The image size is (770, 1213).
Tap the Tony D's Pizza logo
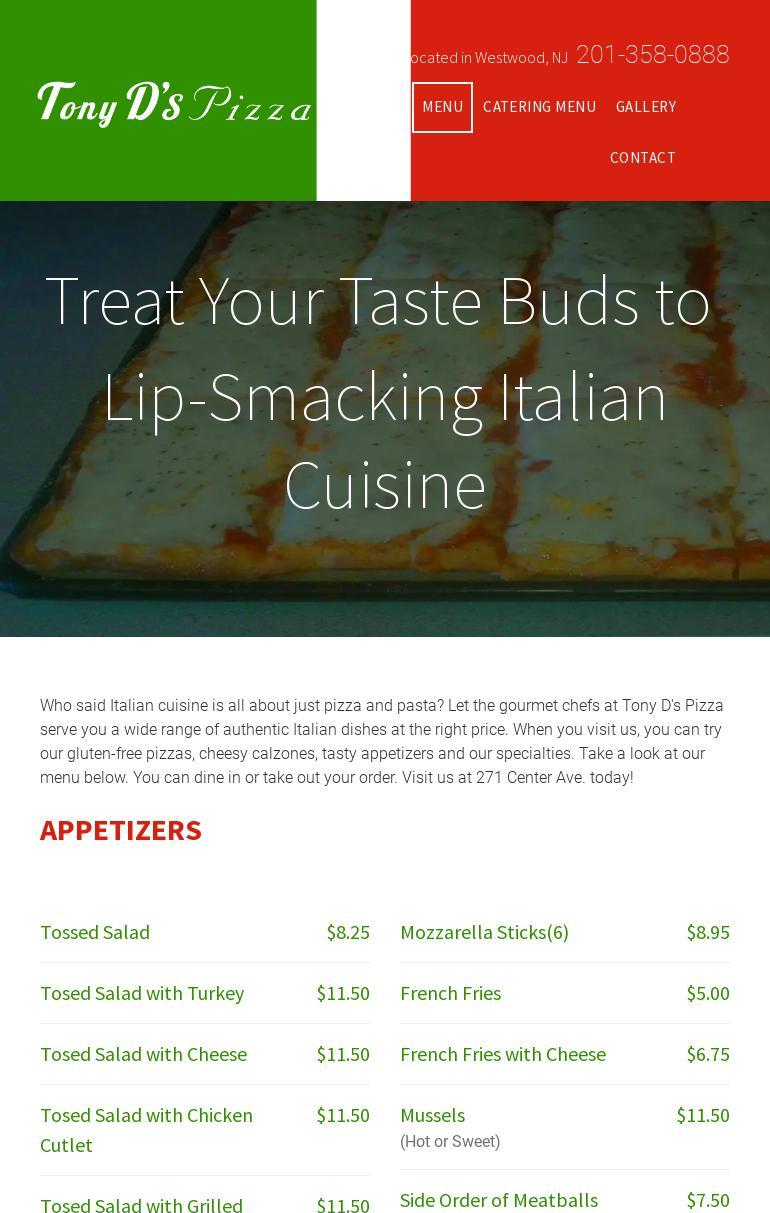point(174,104)
